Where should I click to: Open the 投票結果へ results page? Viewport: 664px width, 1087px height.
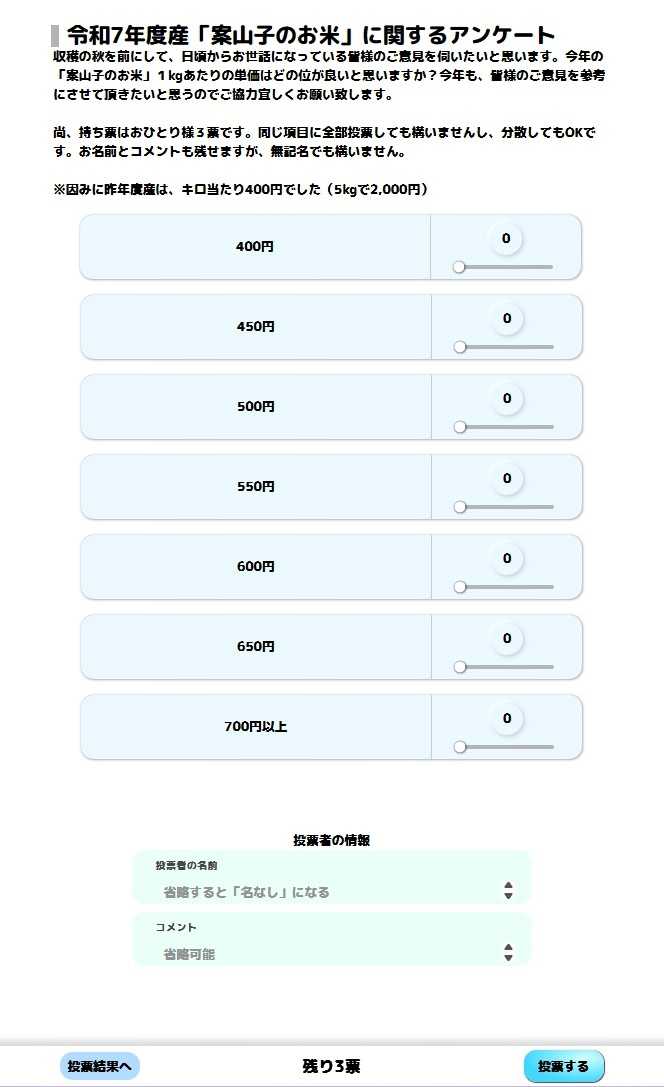click(99, 1066)
